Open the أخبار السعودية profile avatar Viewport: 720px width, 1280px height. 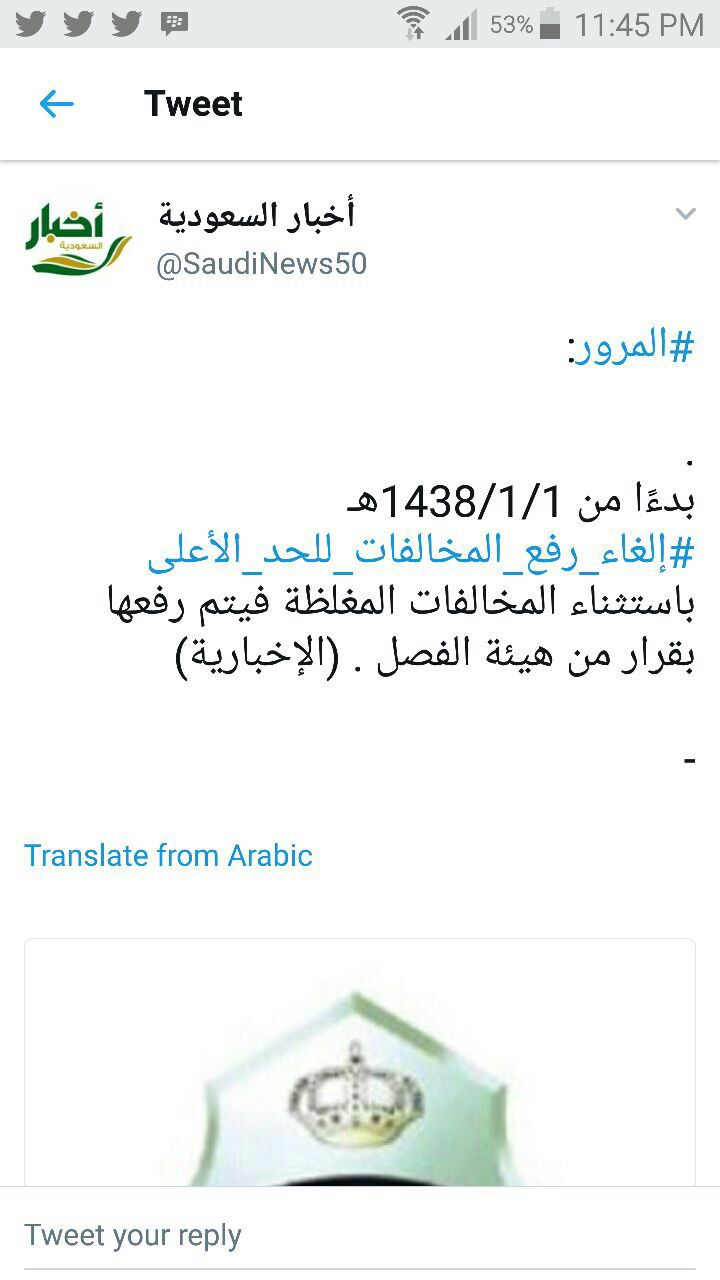tap(78, 239)
